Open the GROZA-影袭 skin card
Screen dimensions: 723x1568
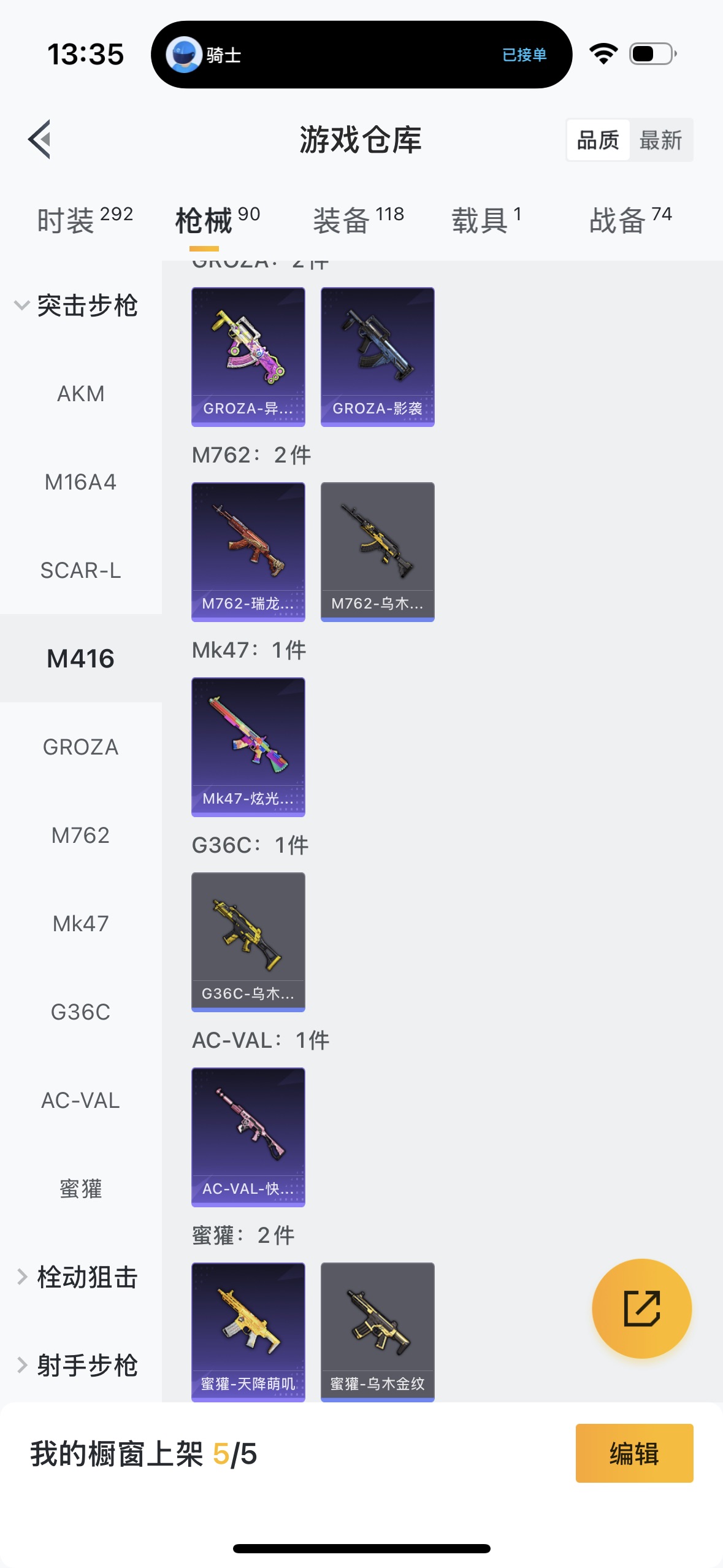378,357
